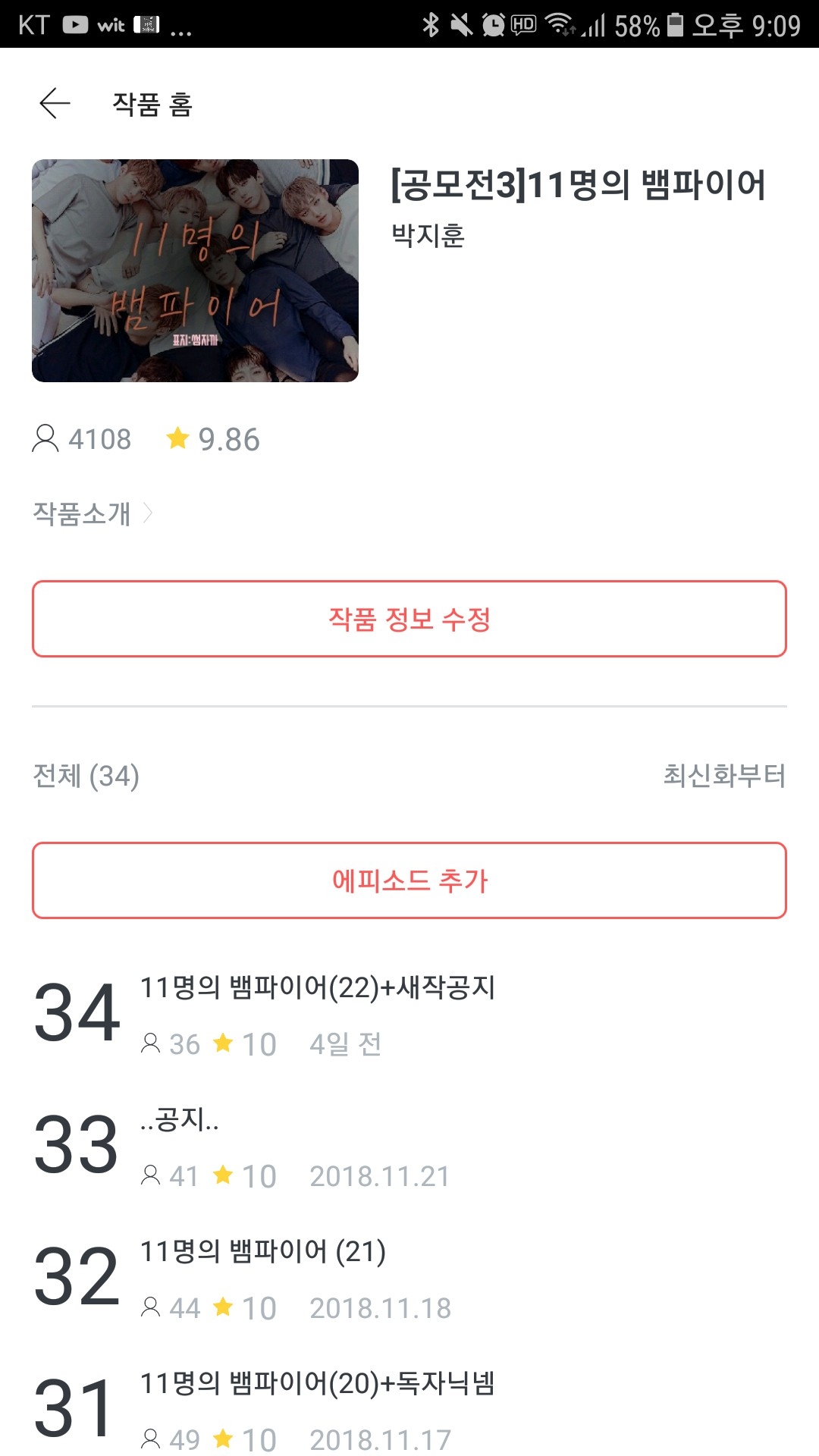This screenshot has width=819, height=1456.
Task: Open the 작품소개 introduction link
Action: pyautogui.click(x=91, y=513)
